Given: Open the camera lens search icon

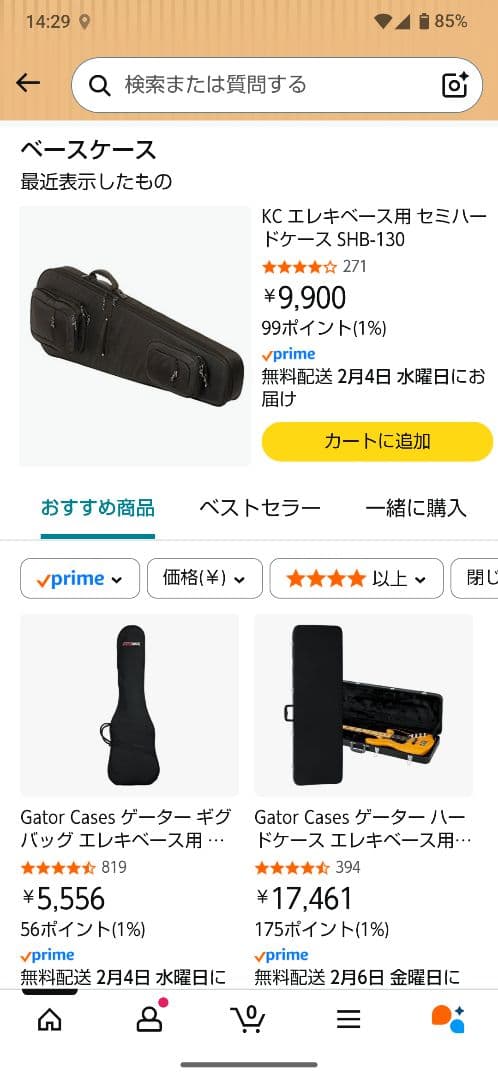Looking at the screenshot, I should (x=455, y=85).
